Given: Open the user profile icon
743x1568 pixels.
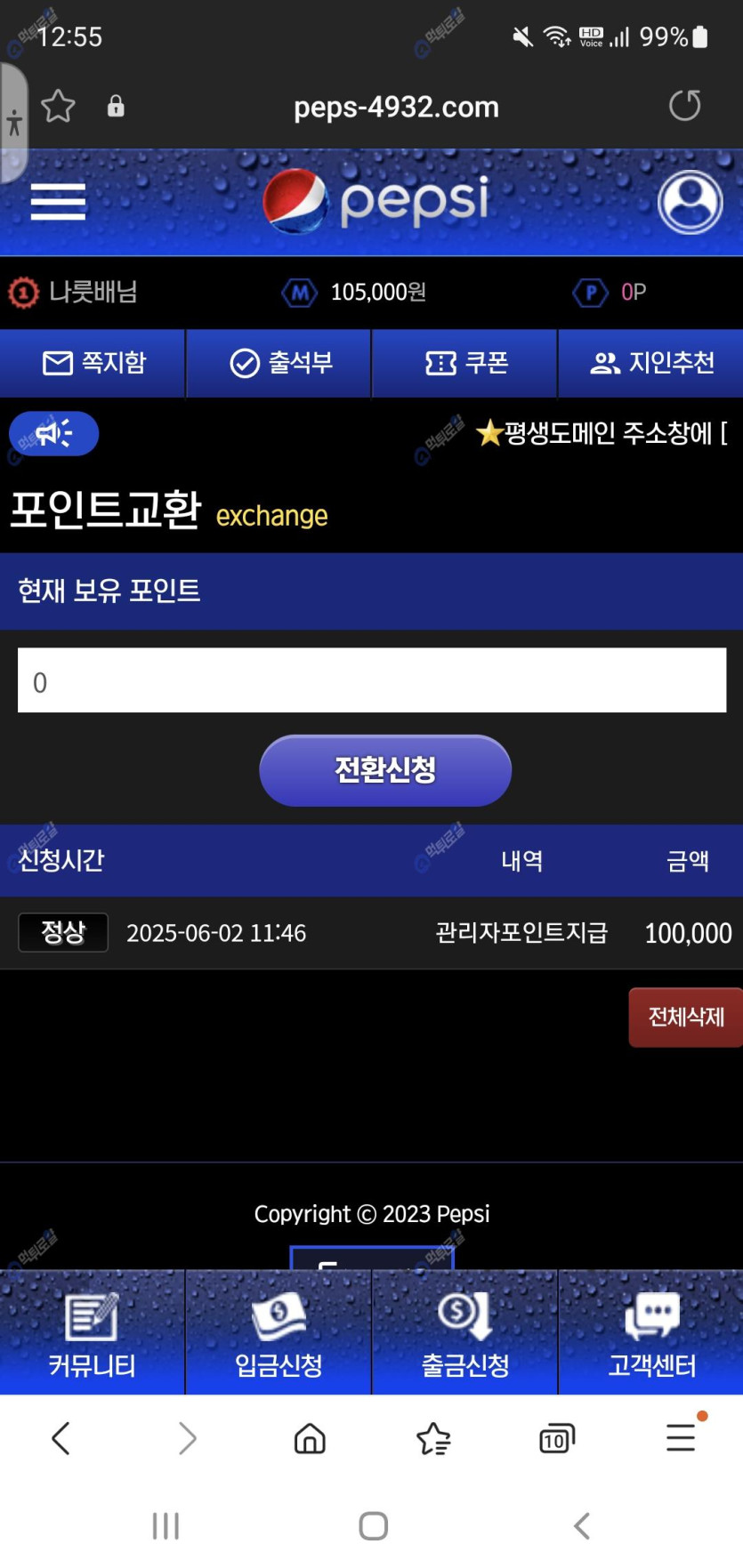Looking at the screenshot, I should click(x=690, y=202).
